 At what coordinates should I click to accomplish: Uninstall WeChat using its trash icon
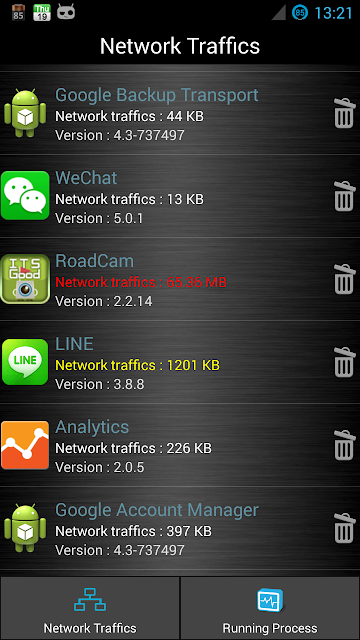(345, 196)
